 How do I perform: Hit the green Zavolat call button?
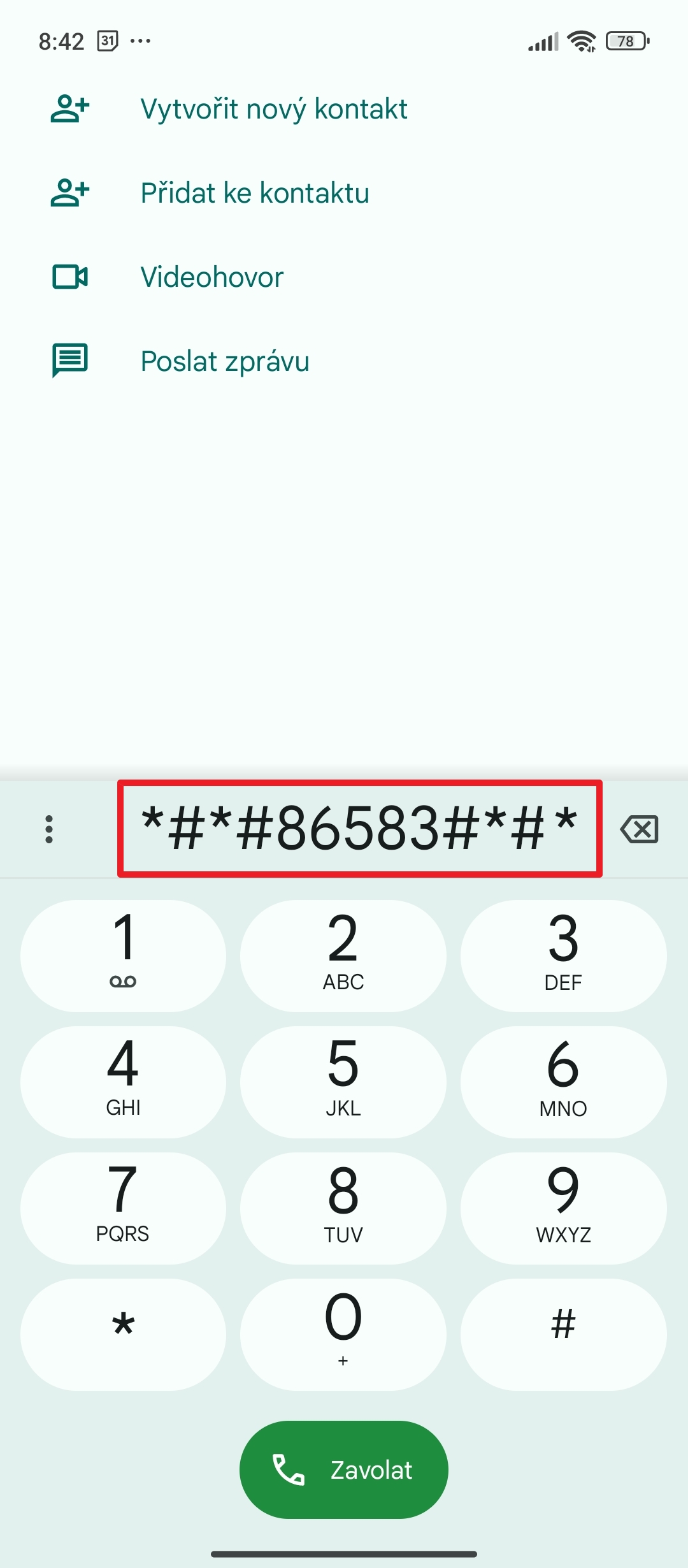point(344,1469)
